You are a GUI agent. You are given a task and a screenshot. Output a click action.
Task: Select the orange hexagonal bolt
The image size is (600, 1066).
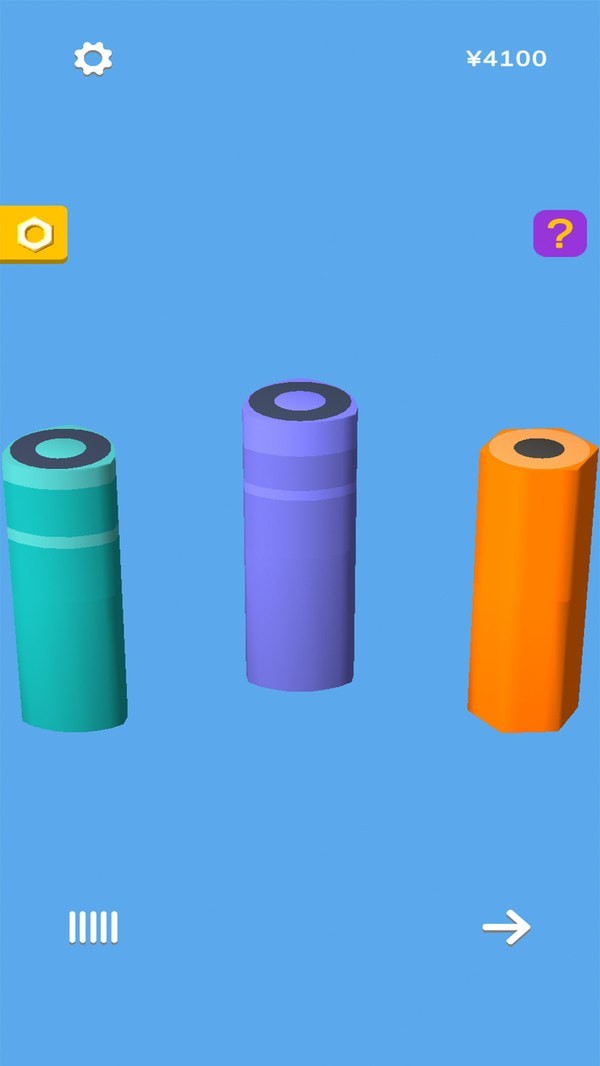click(528, 585)
